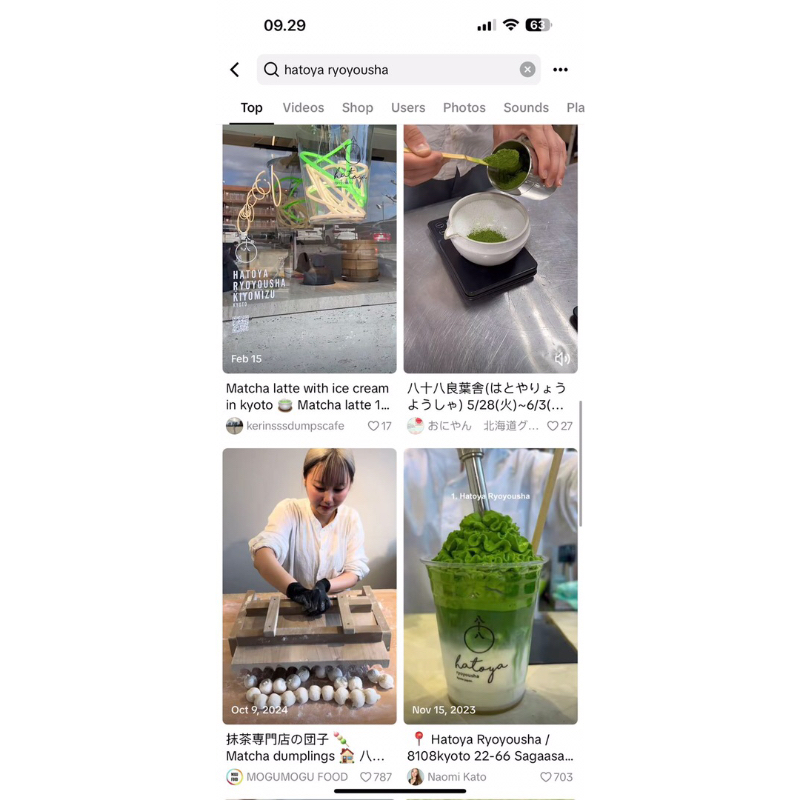The width and height of the screenshot is (800, 800).
Task: Like the おにやん post
Action: tap(553, 426)
